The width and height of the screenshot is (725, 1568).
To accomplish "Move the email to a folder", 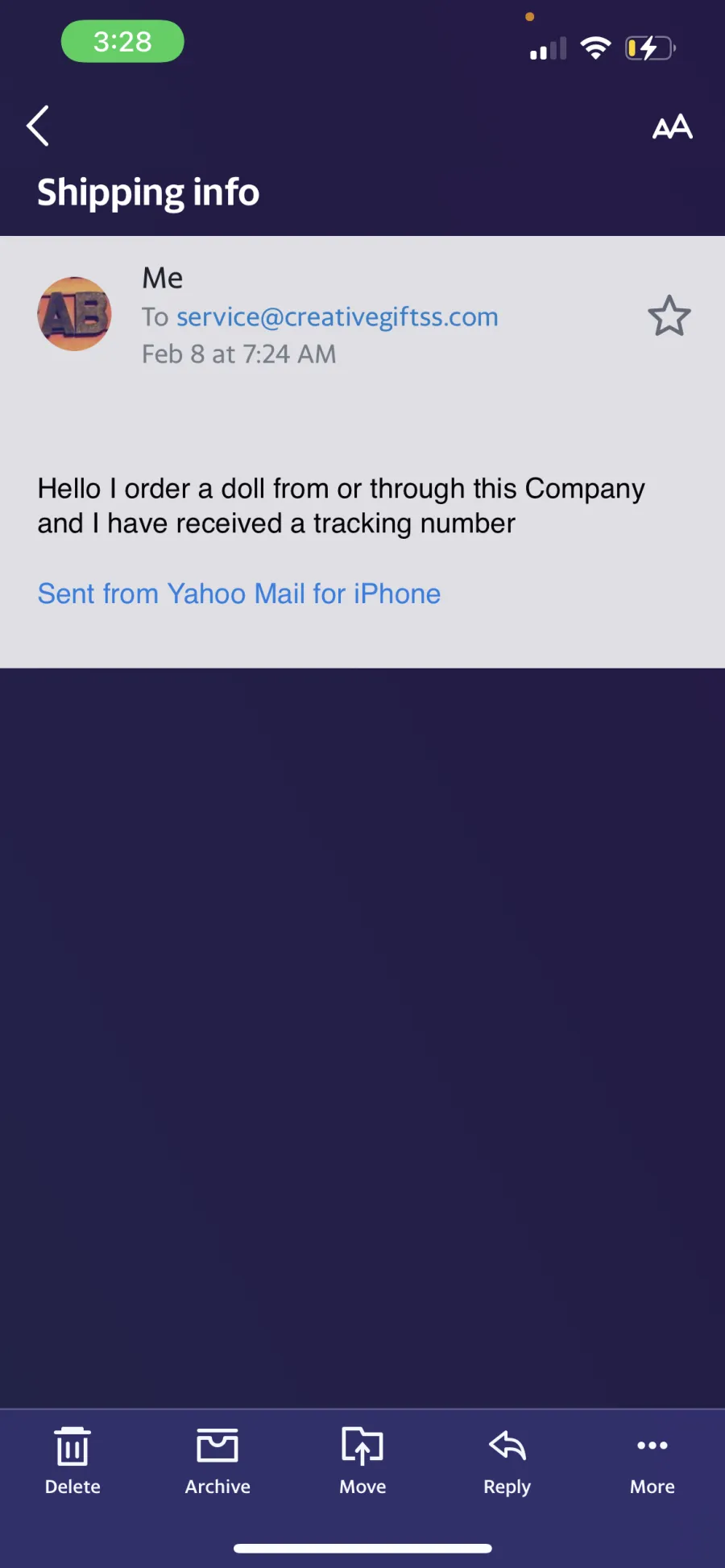I will pyautogui.click(x=362, y=1461).
